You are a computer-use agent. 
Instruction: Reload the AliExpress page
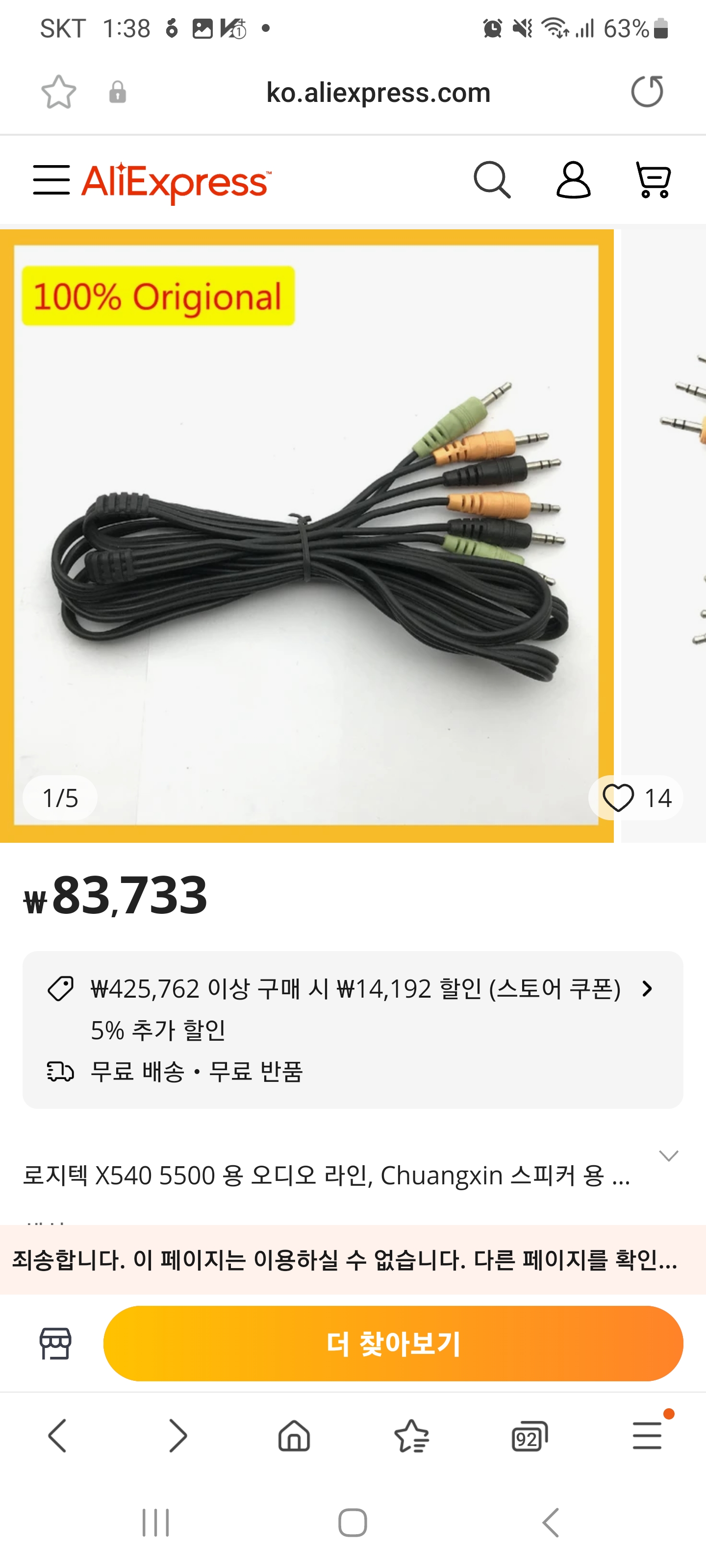pos(646,92)
